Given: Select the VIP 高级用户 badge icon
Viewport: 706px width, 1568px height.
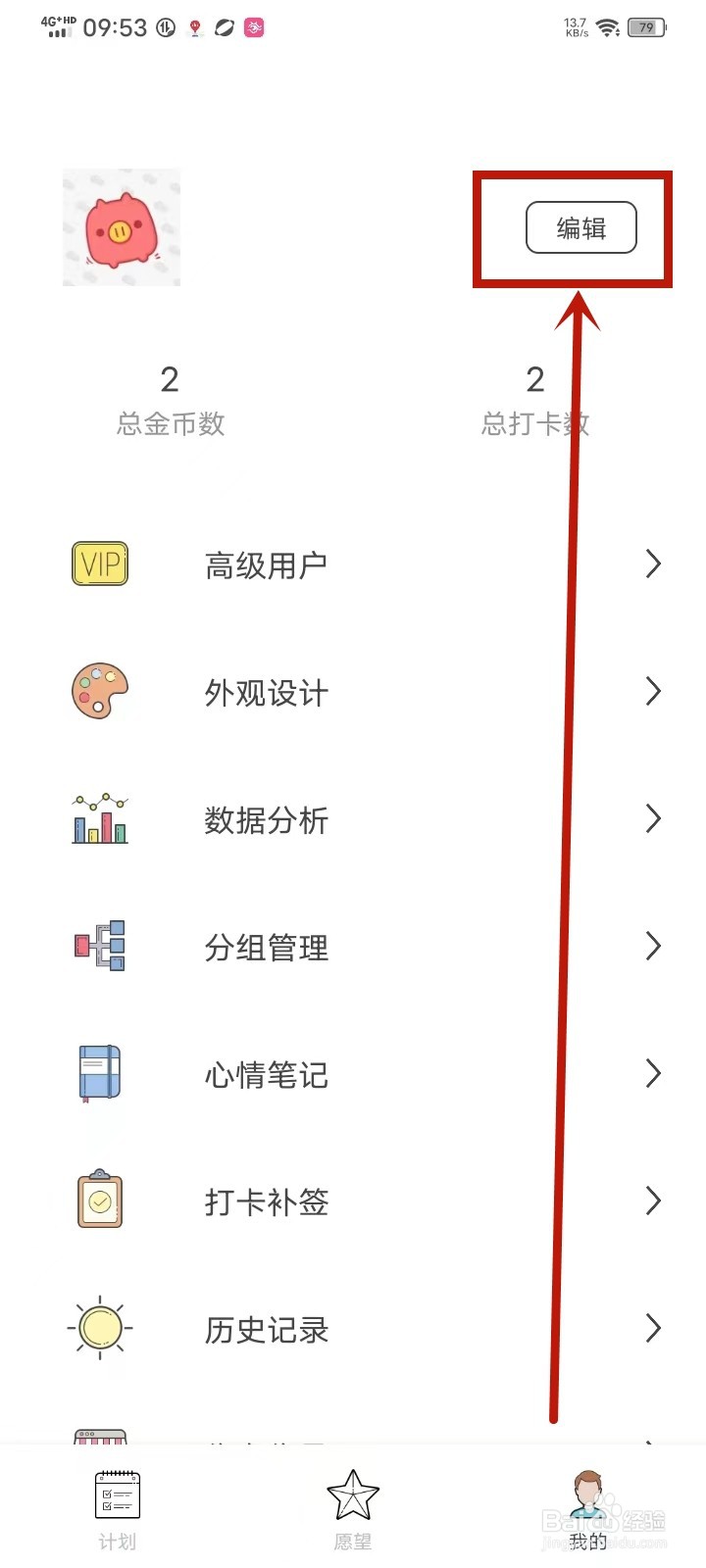Looking at the screenshot, I should (98, 564).
